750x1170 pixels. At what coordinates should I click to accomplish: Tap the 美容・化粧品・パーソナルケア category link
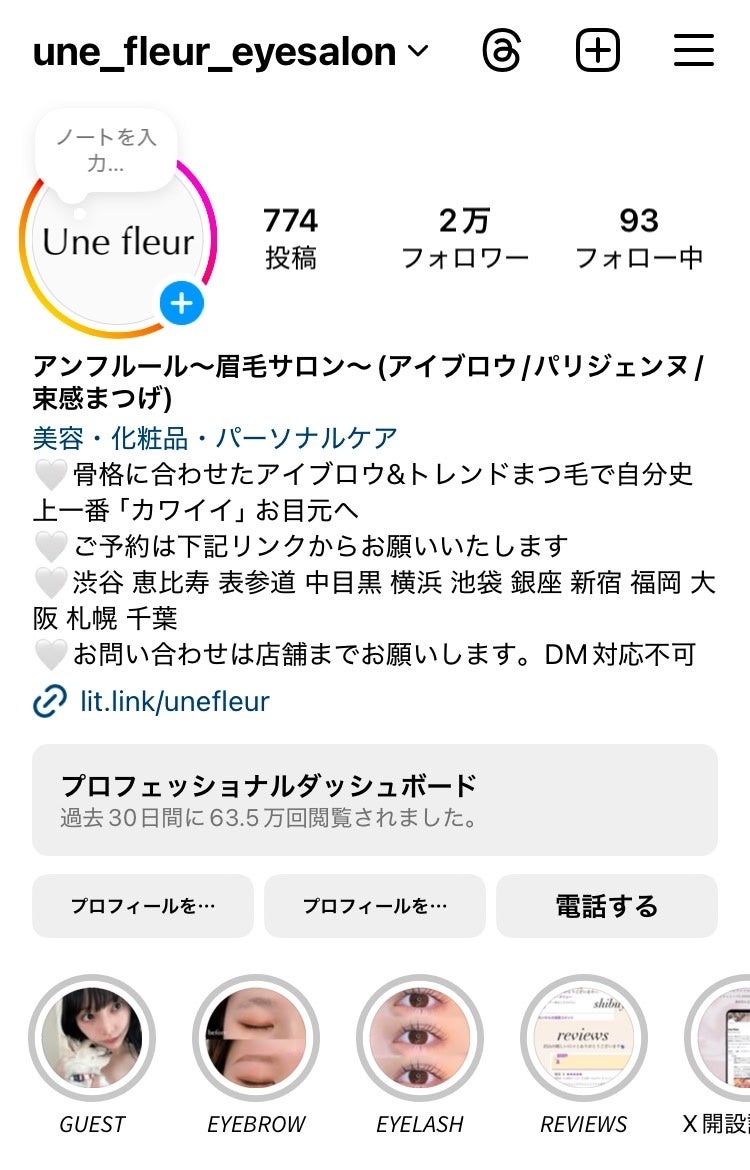(x=215, y=437)
